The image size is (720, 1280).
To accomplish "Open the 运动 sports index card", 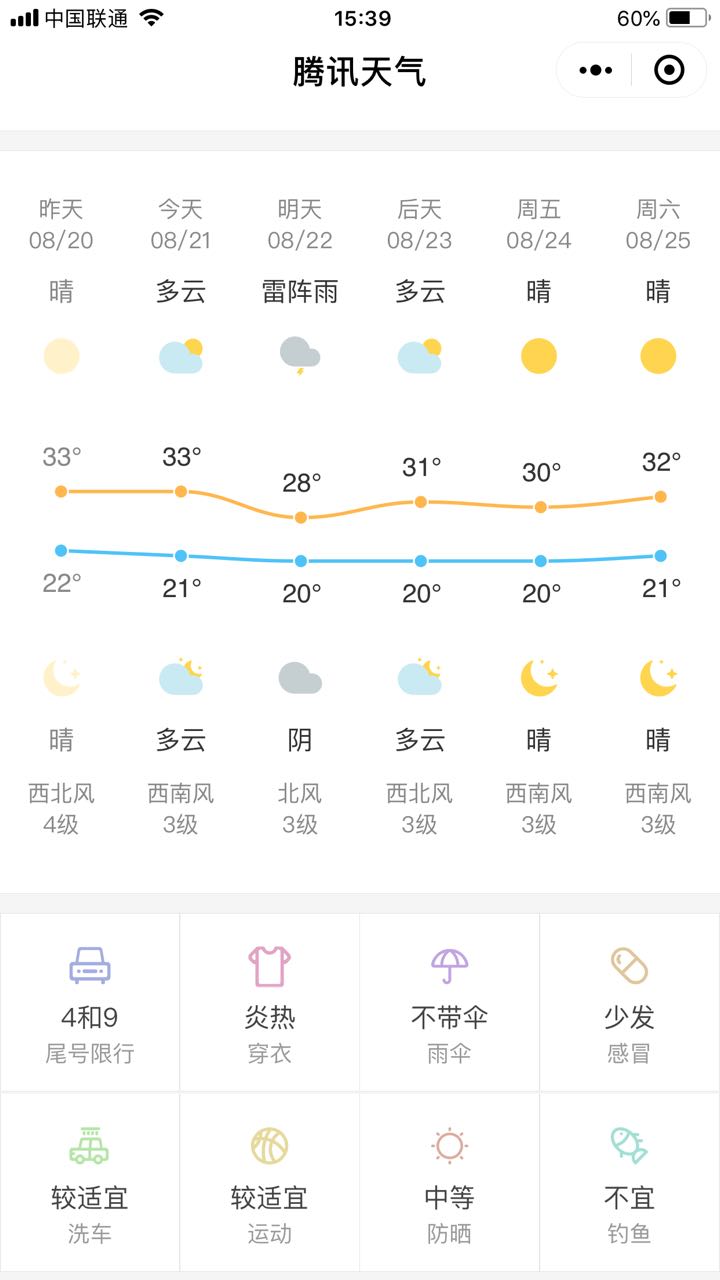I will [270, 1182].
